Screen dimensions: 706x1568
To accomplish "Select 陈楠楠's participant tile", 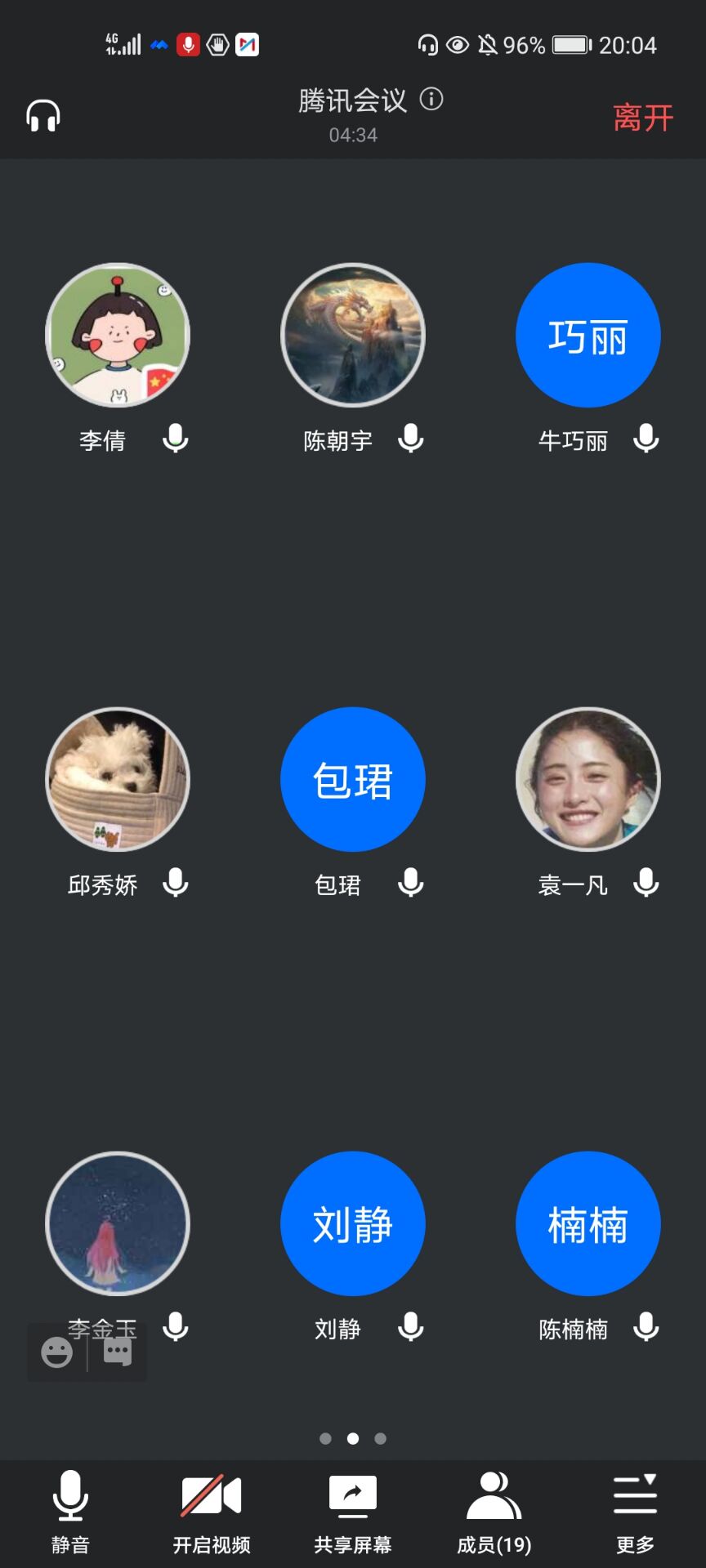I will point(588,1223).
